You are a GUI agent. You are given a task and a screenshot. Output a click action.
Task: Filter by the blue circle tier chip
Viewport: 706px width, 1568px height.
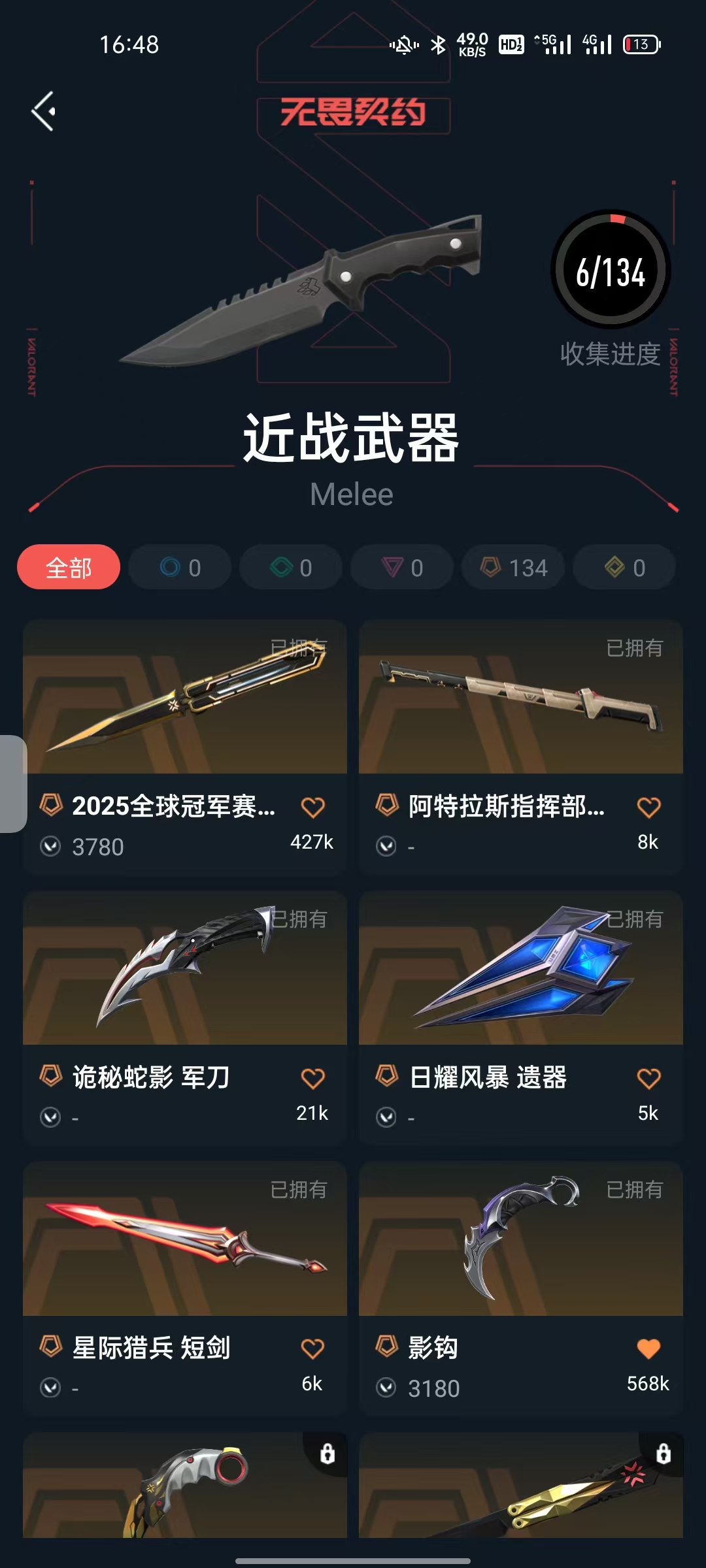point(180,567)
